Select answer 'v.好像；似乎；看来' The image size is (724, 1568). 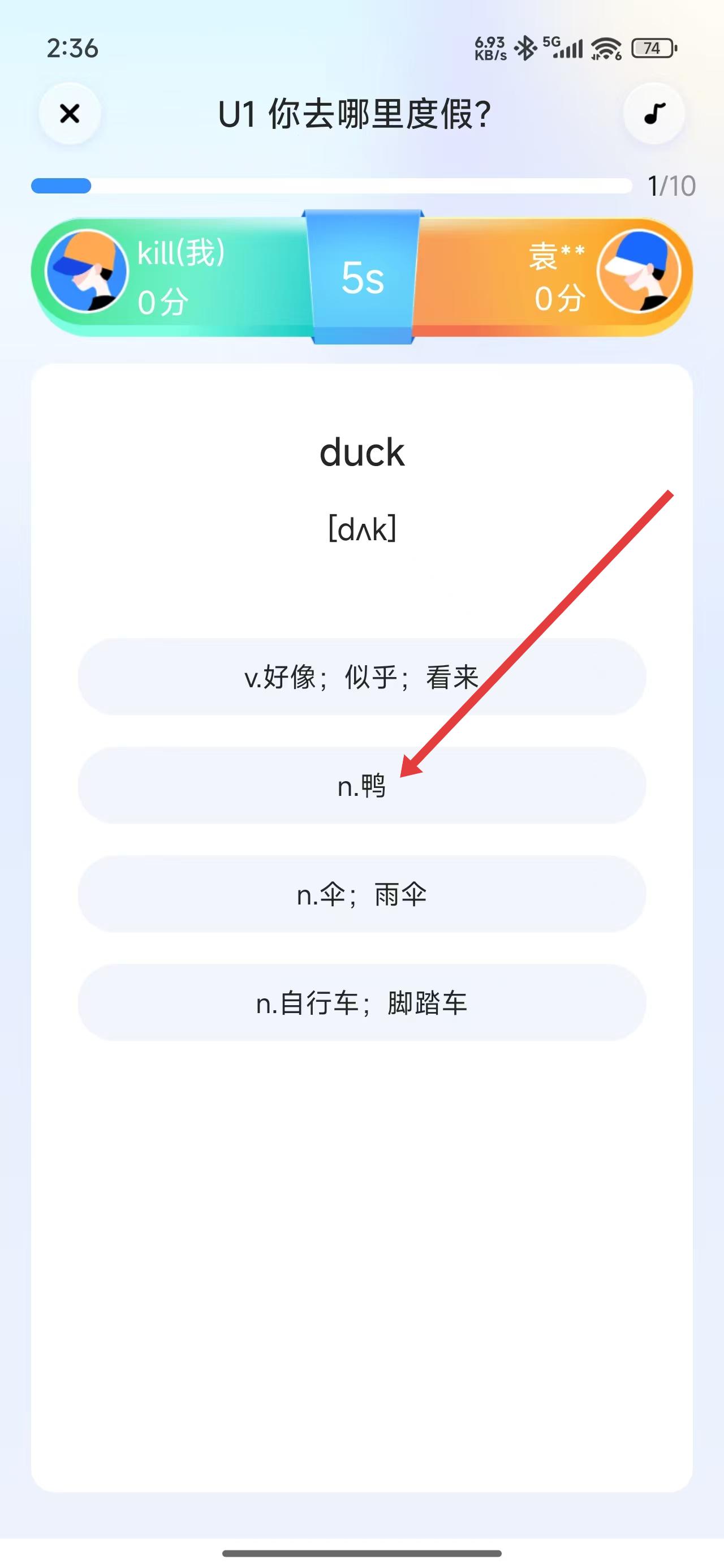tap(361, 677)
